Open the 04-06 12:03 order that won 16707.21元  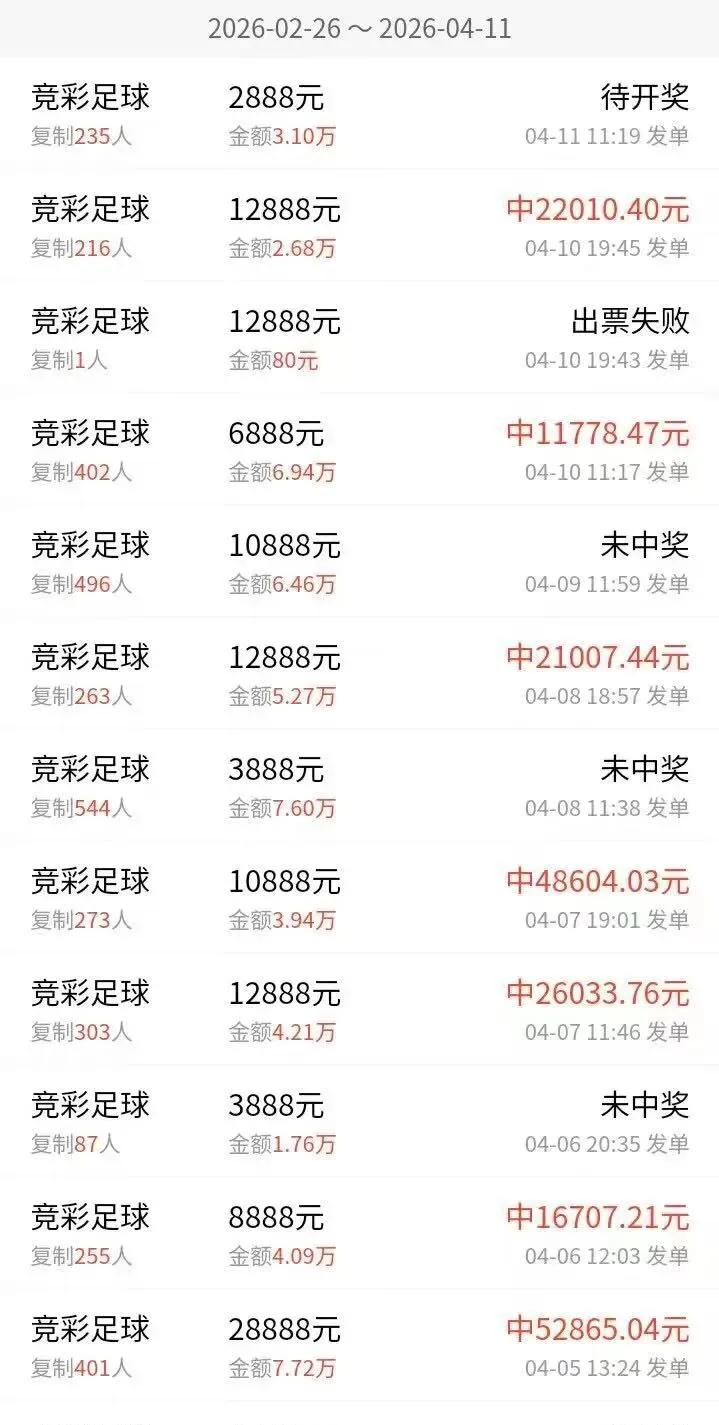click(x=359, y=1235)
